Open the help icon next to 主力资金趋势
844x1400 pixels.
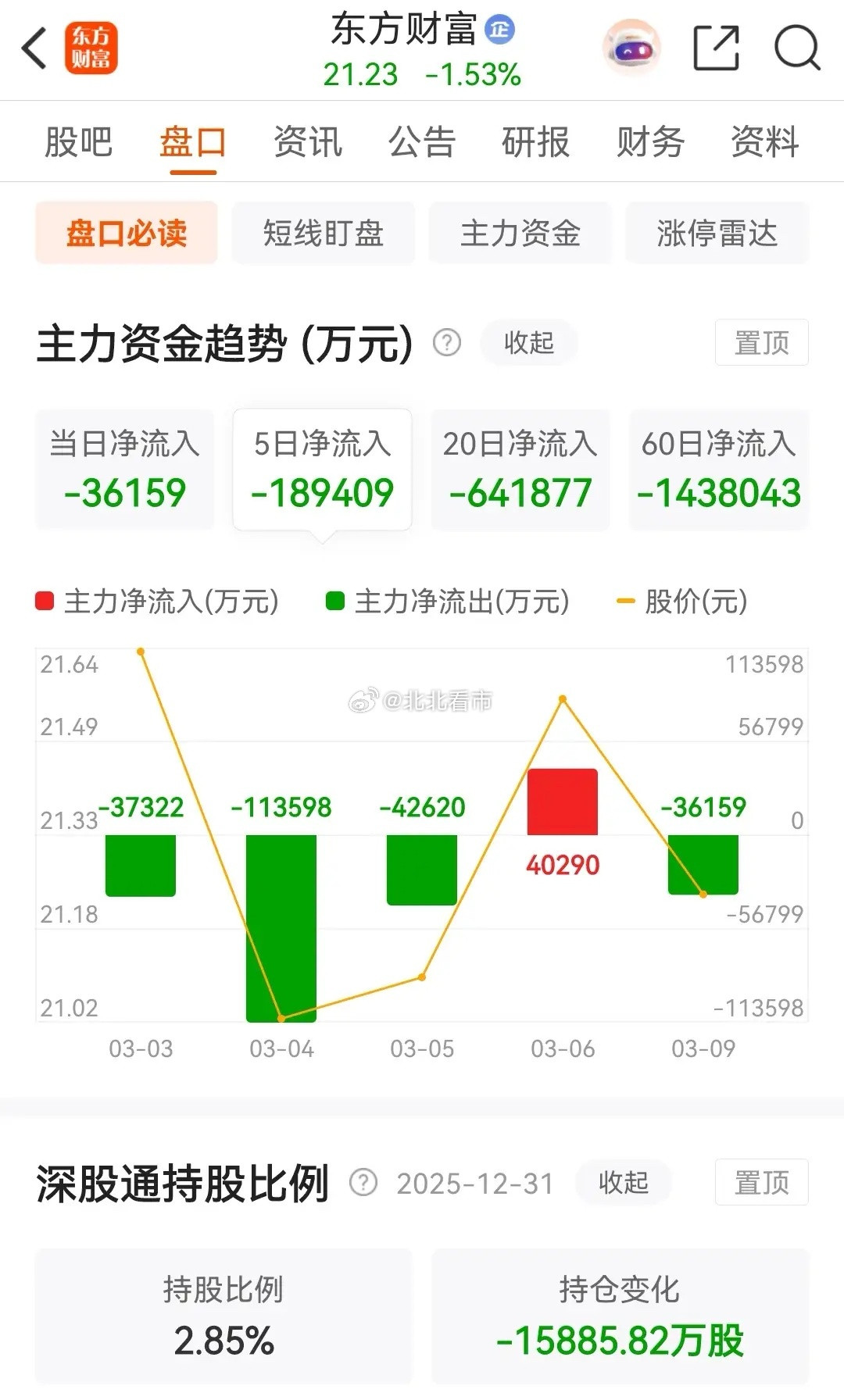click(445, 342)
